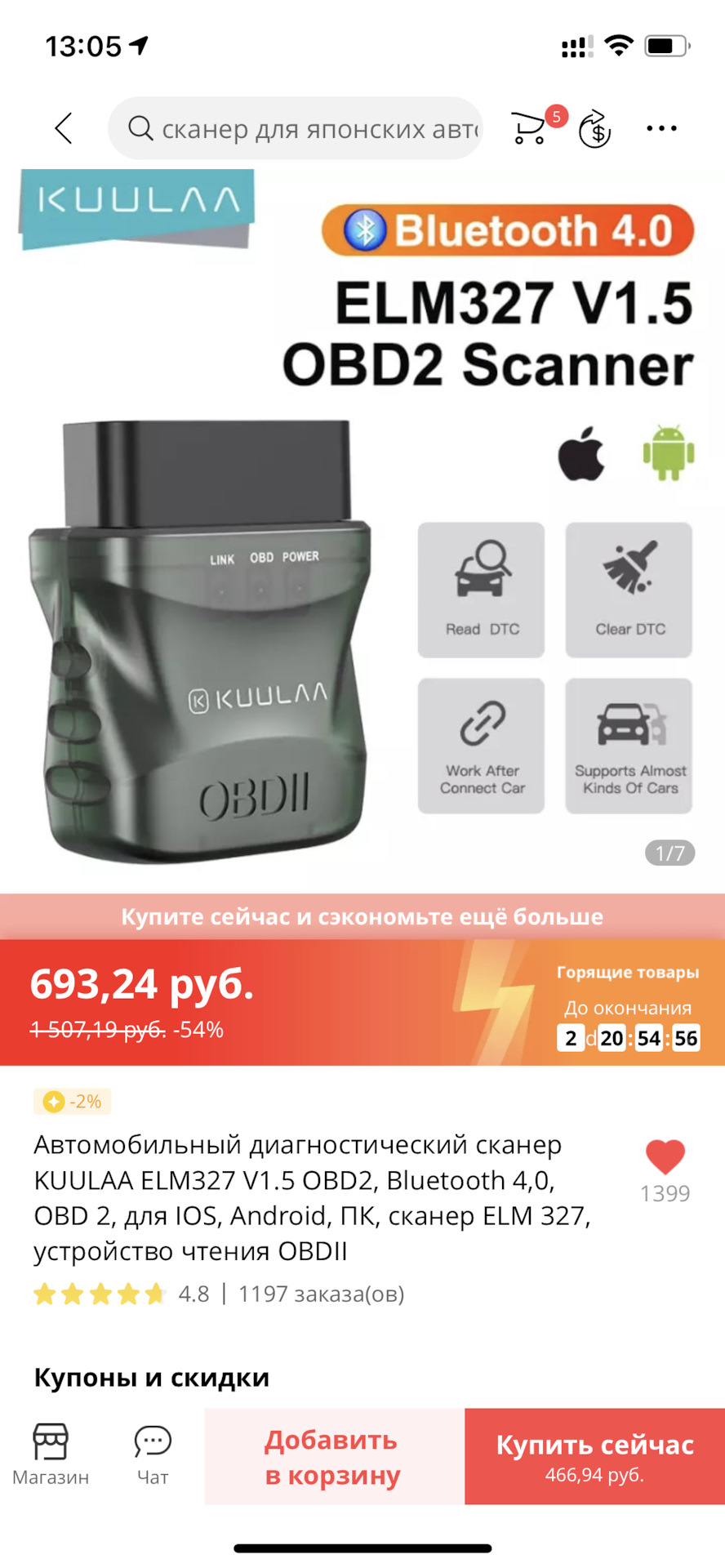Tap Добавить в корзину
This screenshot has width=725, height=1568.
[334, 1456]
